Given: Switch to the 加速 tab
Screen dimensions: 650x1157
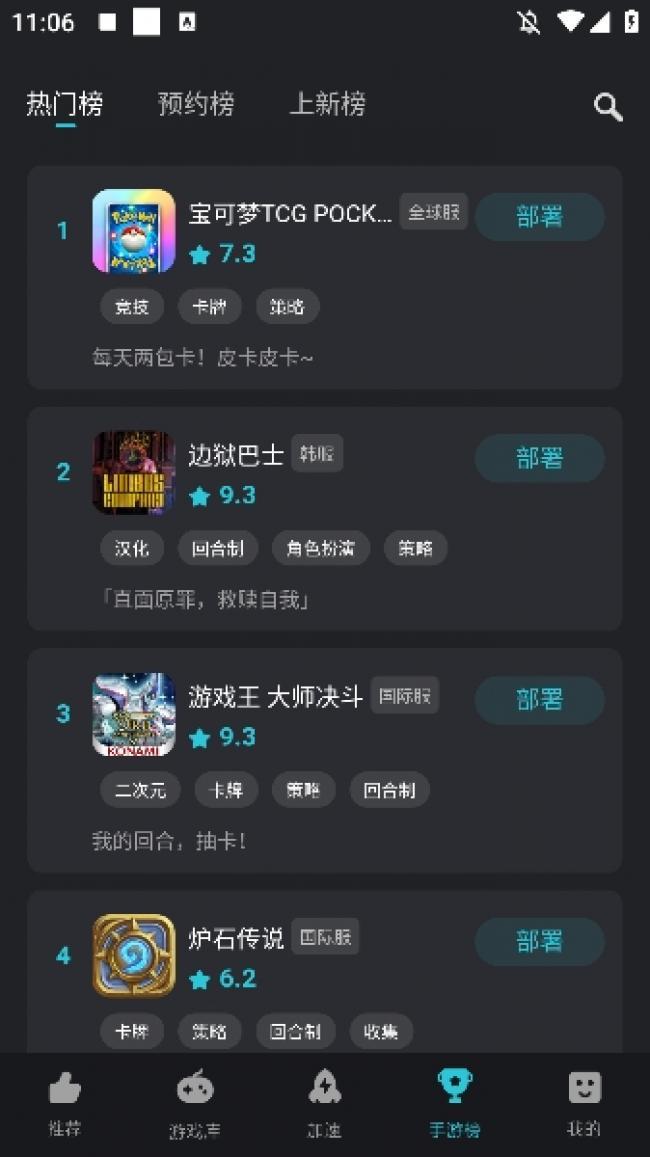Looking at the screenshot, I should (x=324, y=1102).
